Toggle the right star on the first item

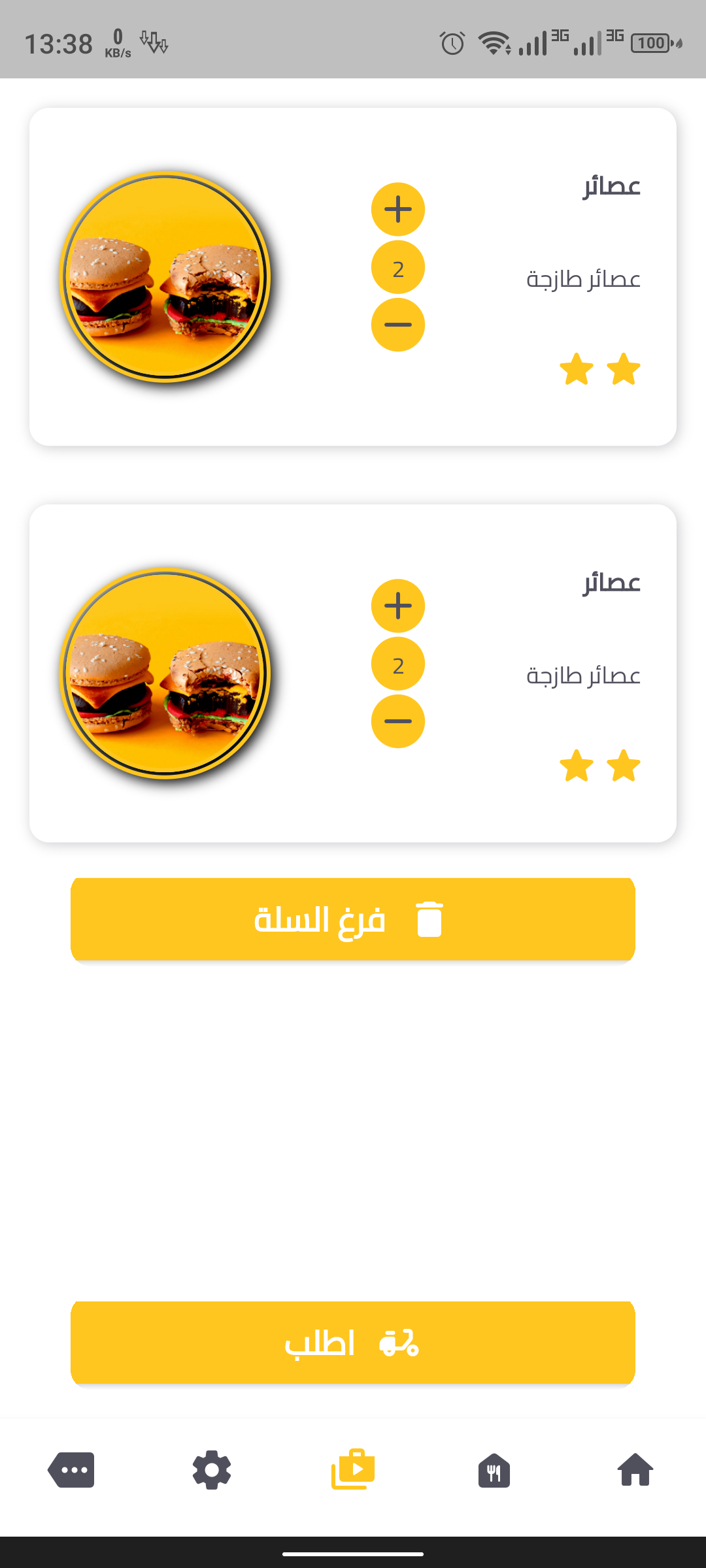[x=622, y=369]
